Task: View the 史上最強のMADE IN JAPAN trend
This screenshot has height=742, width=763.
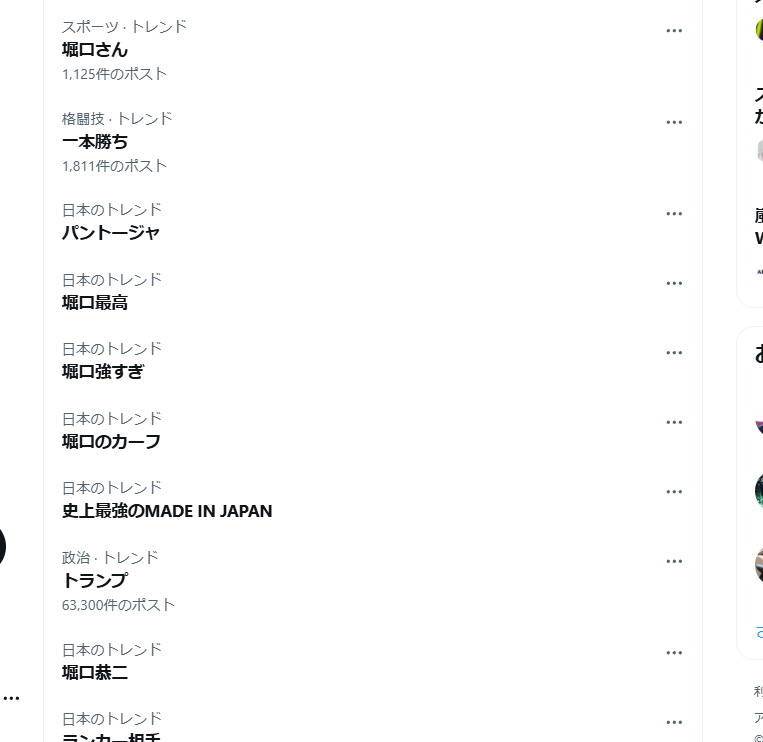Action: coord(167,511)
